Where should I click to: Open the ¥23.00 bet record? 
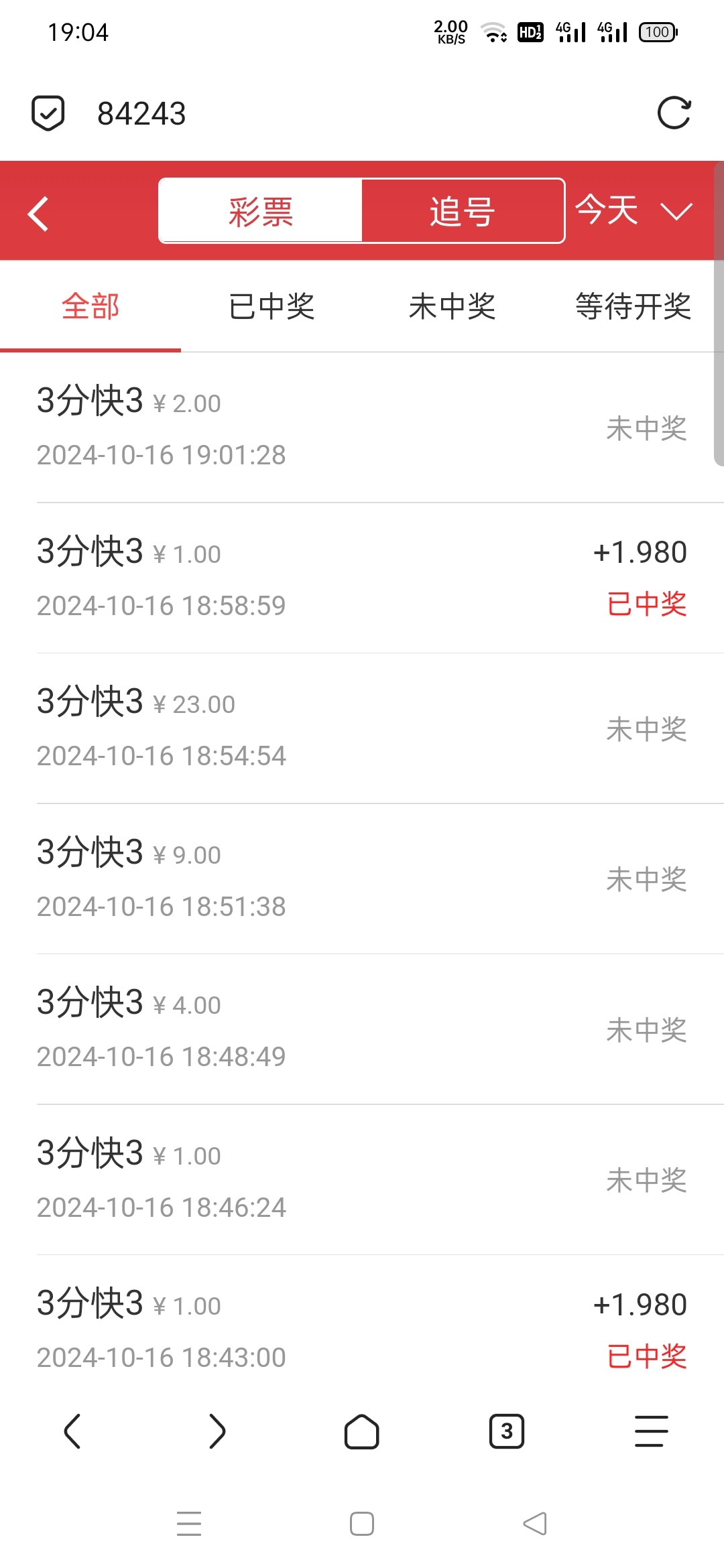click(x=362, y=728)
